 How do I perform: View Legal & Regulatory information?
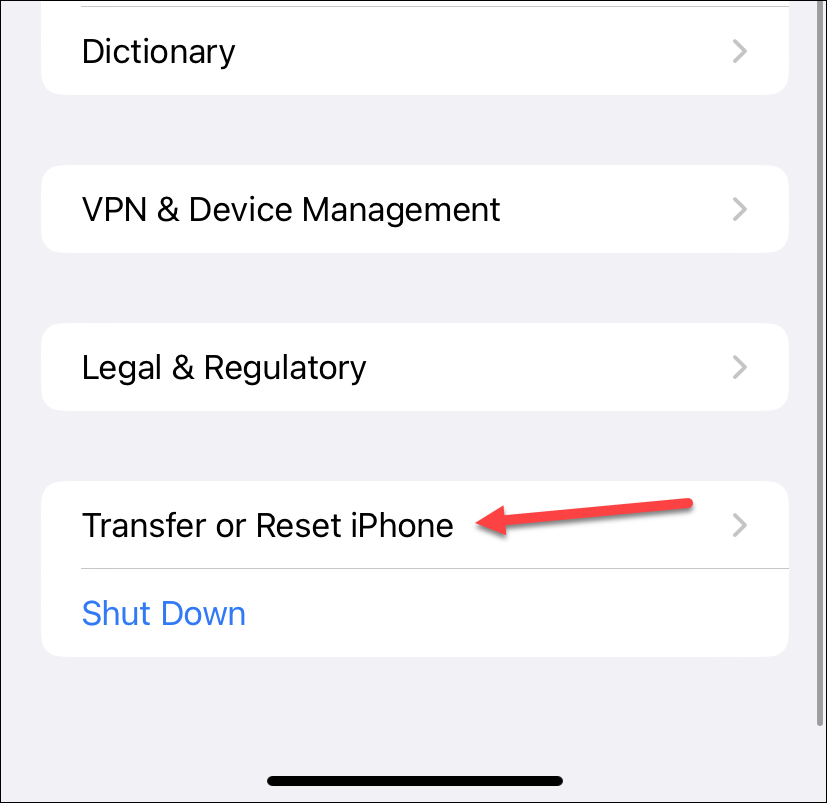pos(414,367)
